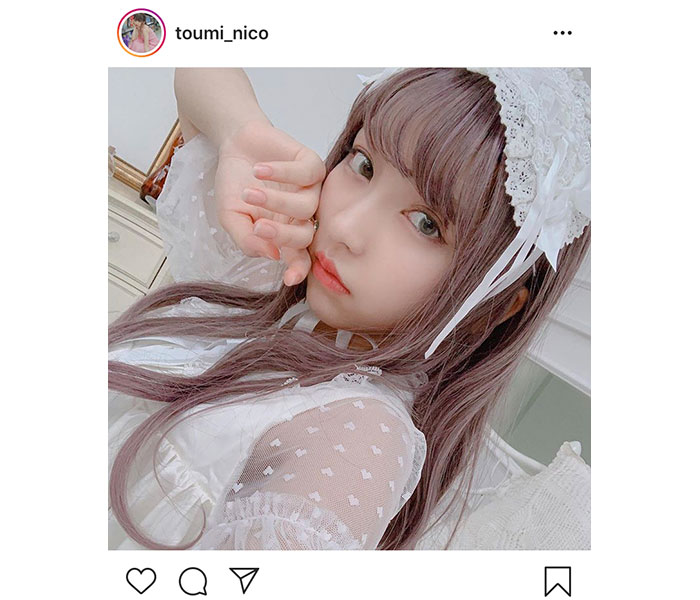
Task: Open toumi_nico's profile picture
Action: point(140,33)
